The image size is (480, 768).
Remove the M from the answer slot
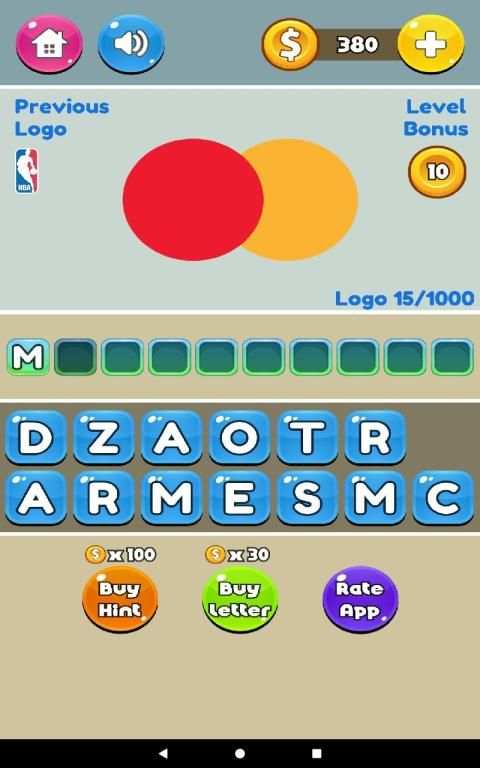click(x=28, y=357)
